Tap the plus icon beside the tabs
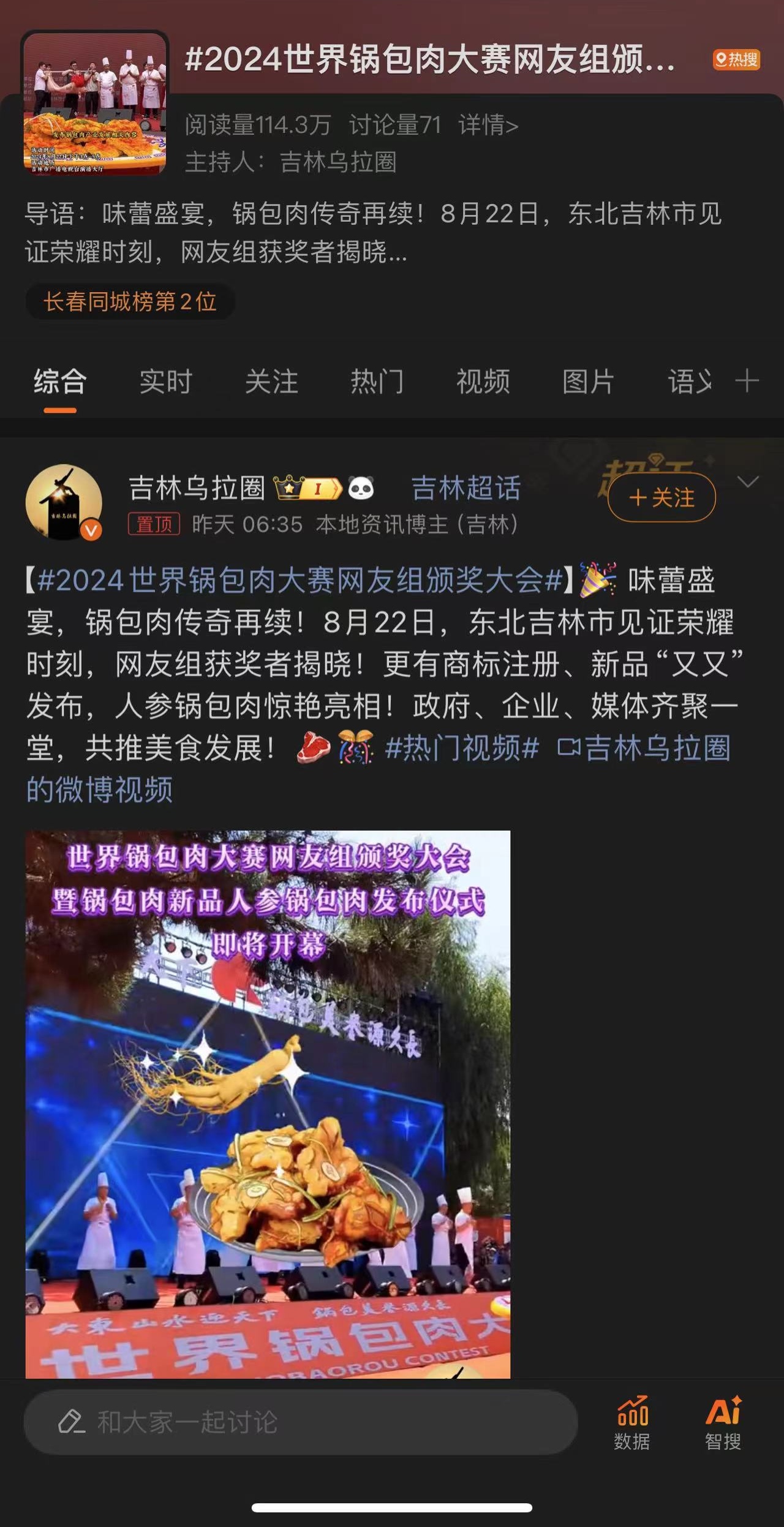 point(747,381)
